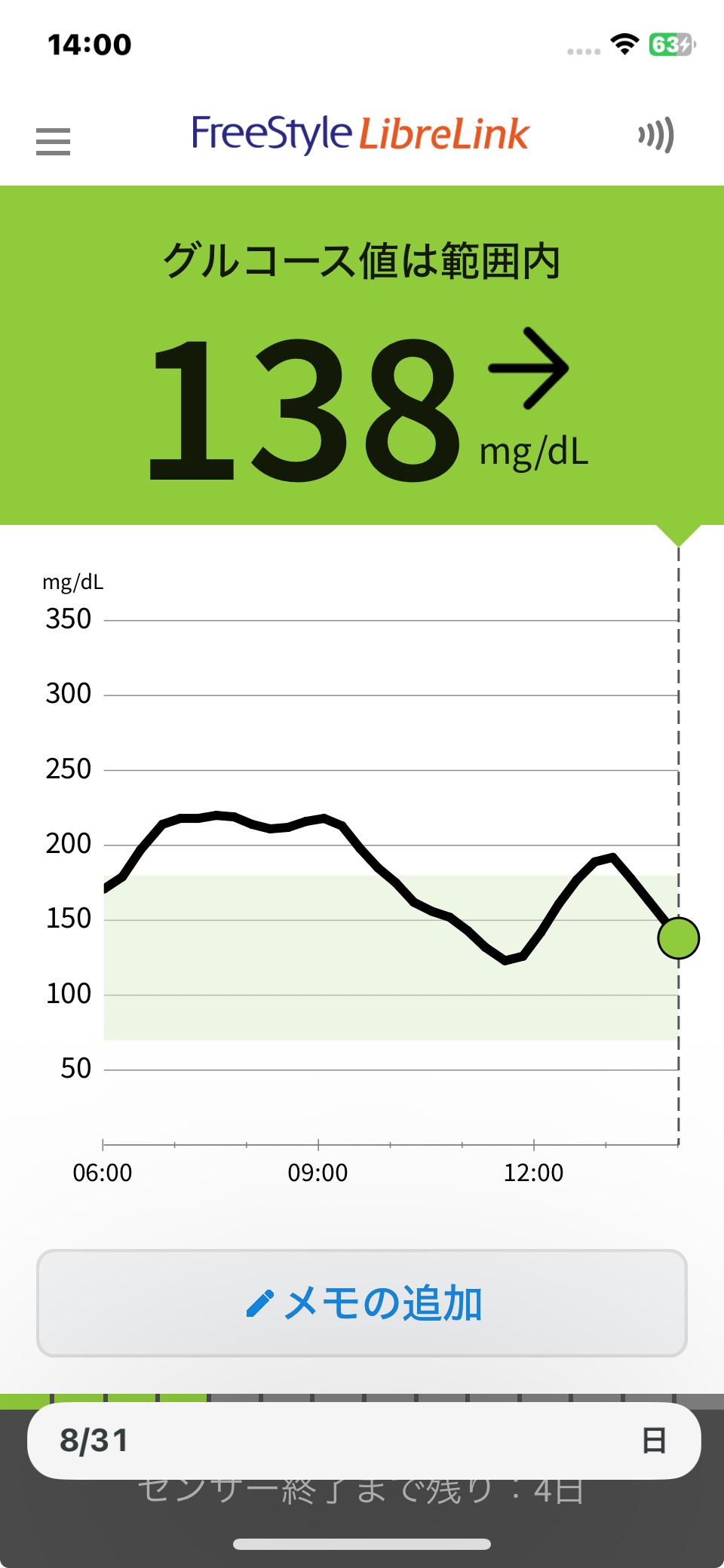This screenshot has width=724, height=1568.
Task: Open the hamburger menu
Action: coord(53,141)
